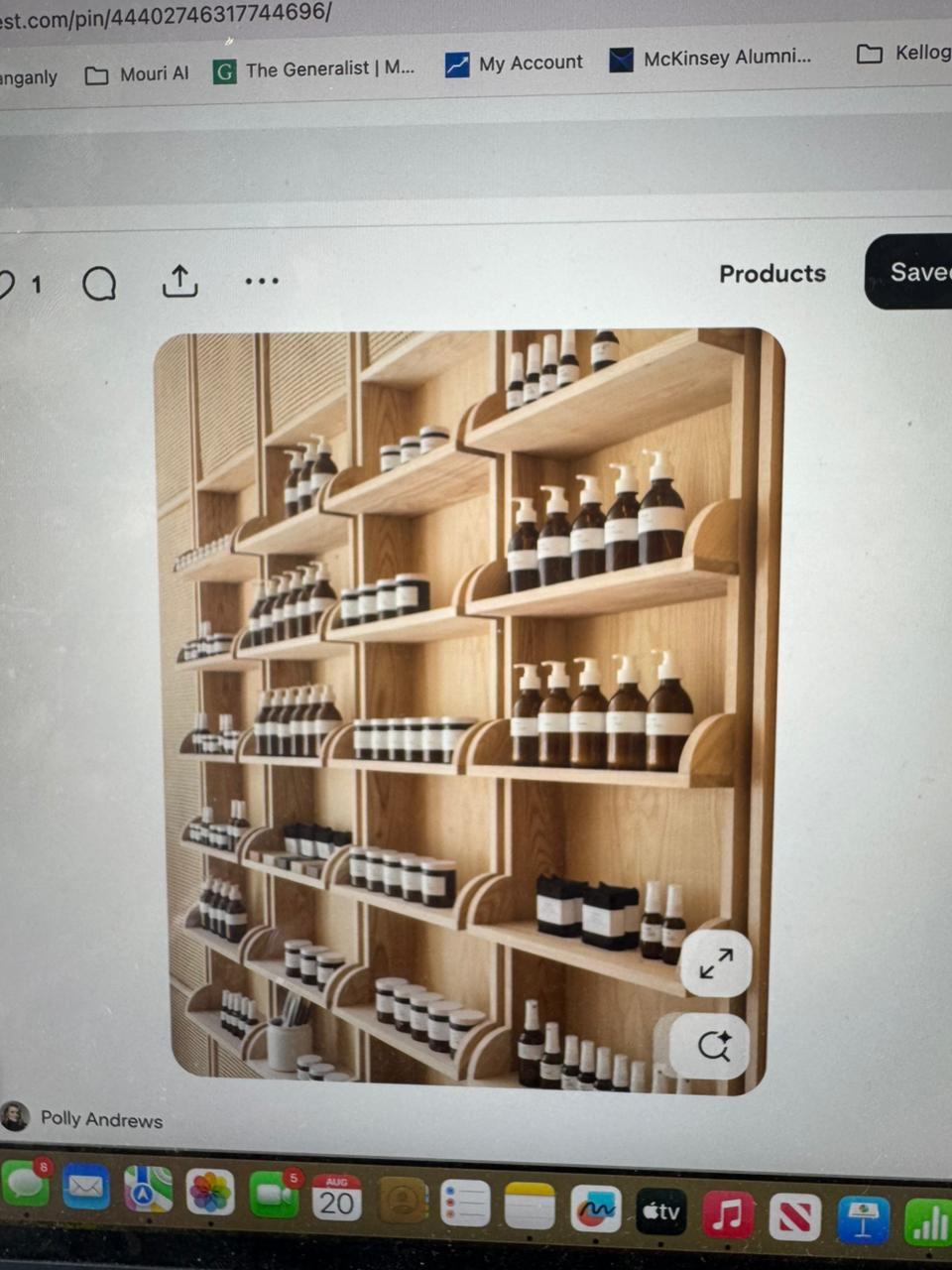Open the comments bubble on the pin

[x=99, y=284]
